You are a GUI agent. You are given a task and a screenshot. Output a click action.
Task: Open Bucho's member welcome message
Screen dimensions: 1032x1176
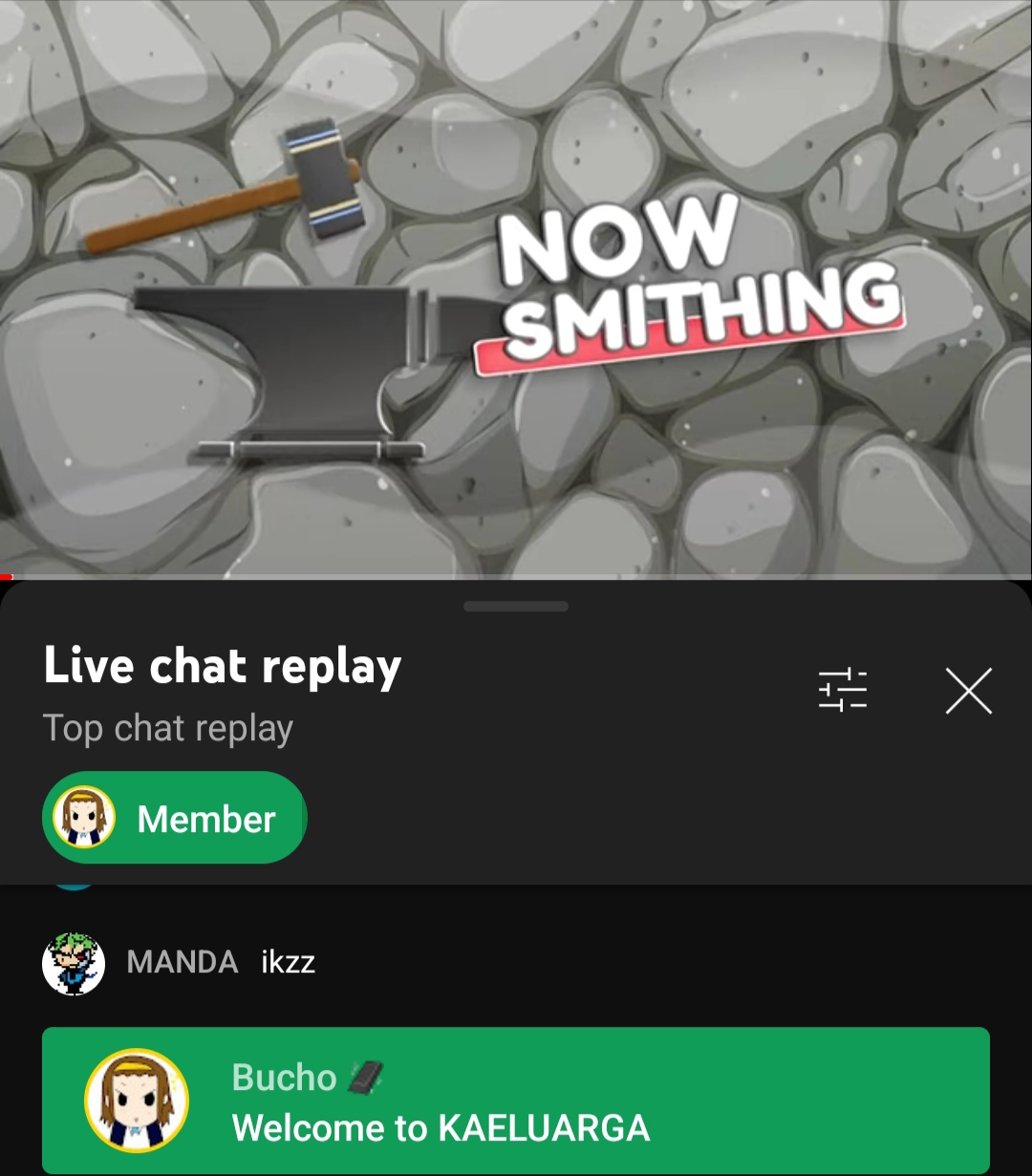516,1101
